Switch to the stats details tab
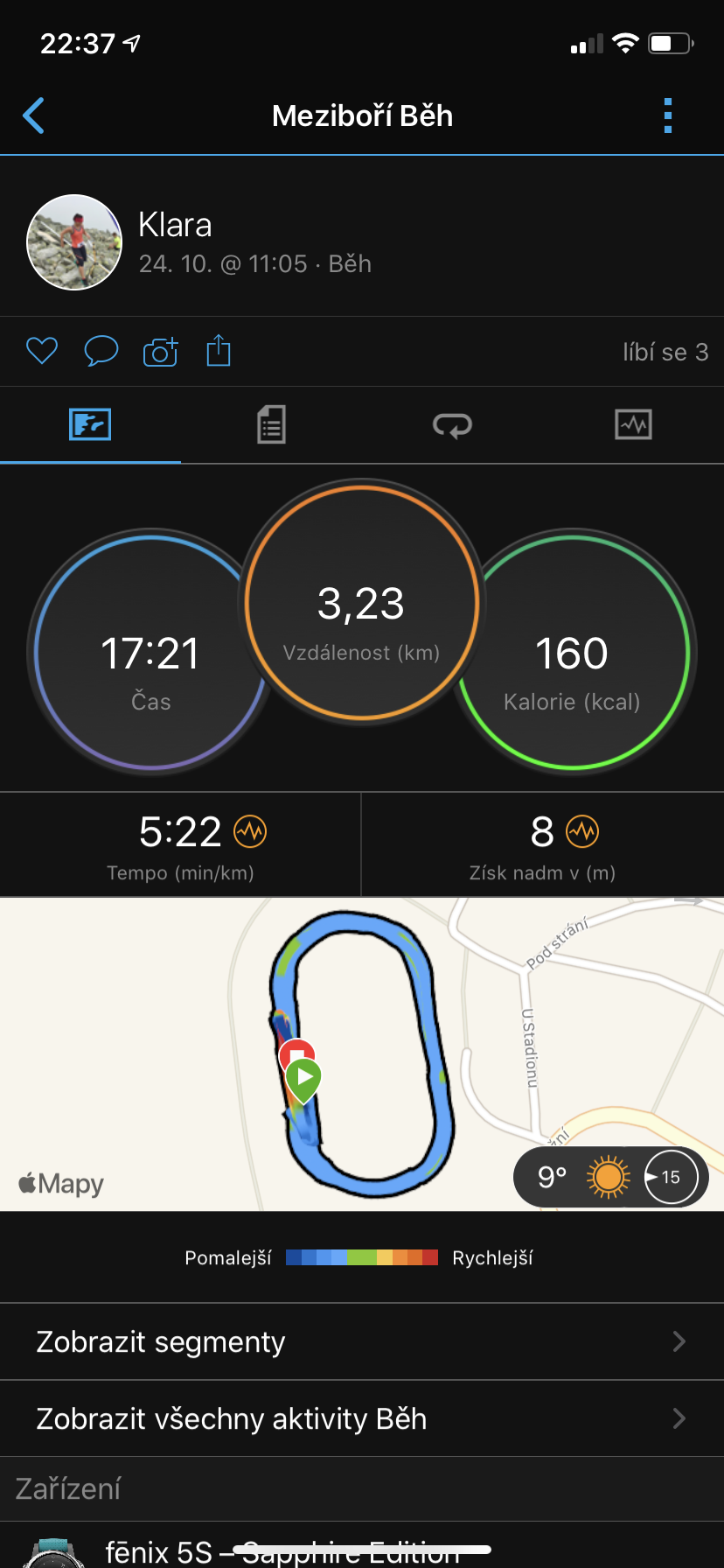Image resolution: width=724 pixels, height=1568 pixels. pos(271,425)
